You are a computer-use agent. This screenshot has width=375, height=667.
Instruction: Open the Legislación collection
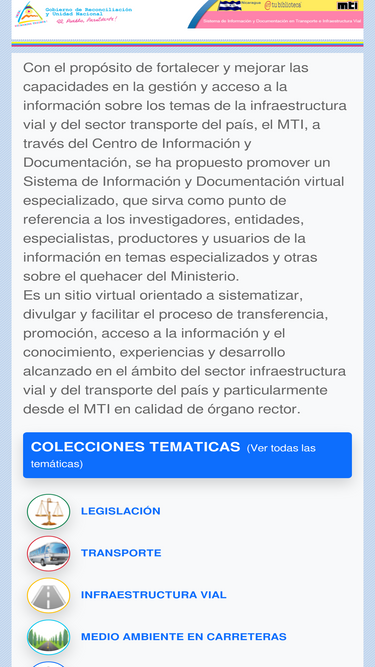[x=121, y=511]
